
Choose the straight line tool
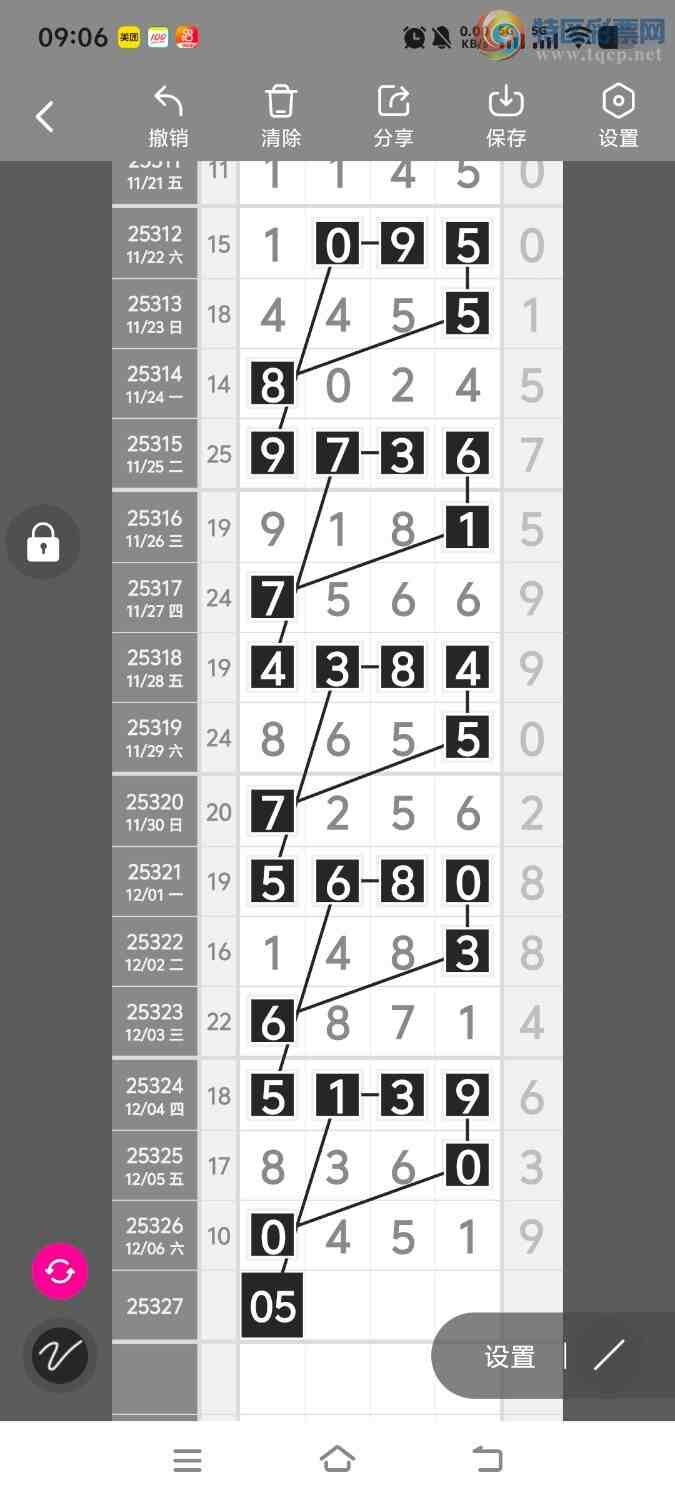coord(608,1356)
